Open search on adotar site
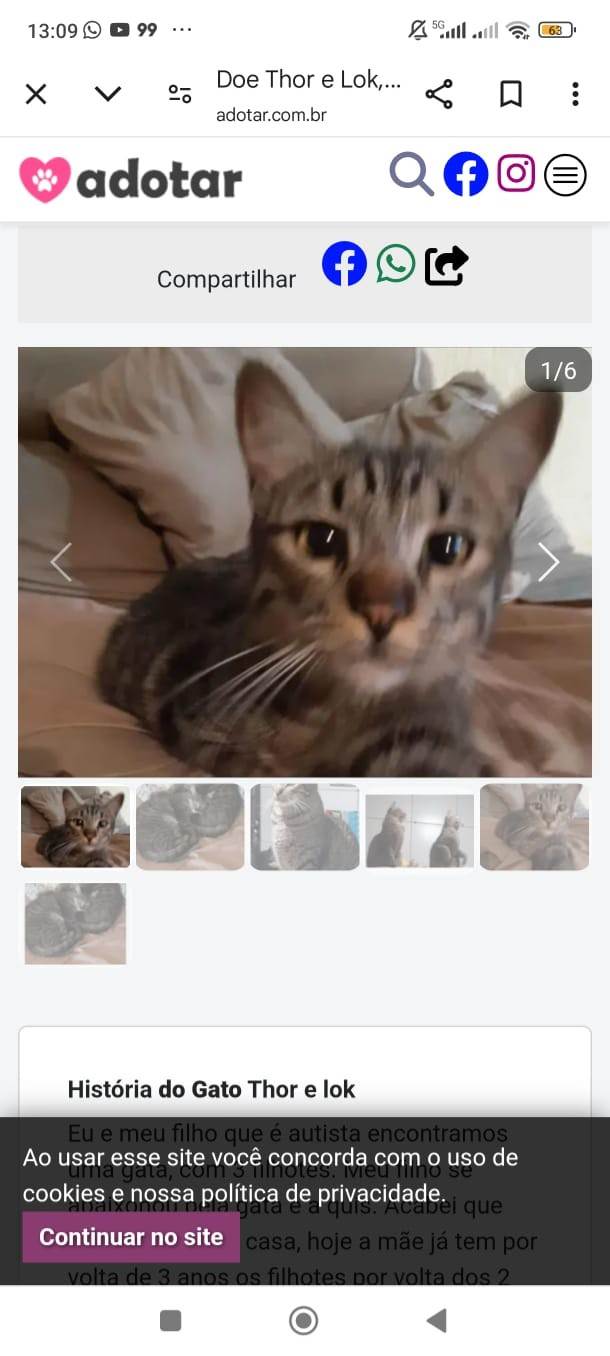 411,175
